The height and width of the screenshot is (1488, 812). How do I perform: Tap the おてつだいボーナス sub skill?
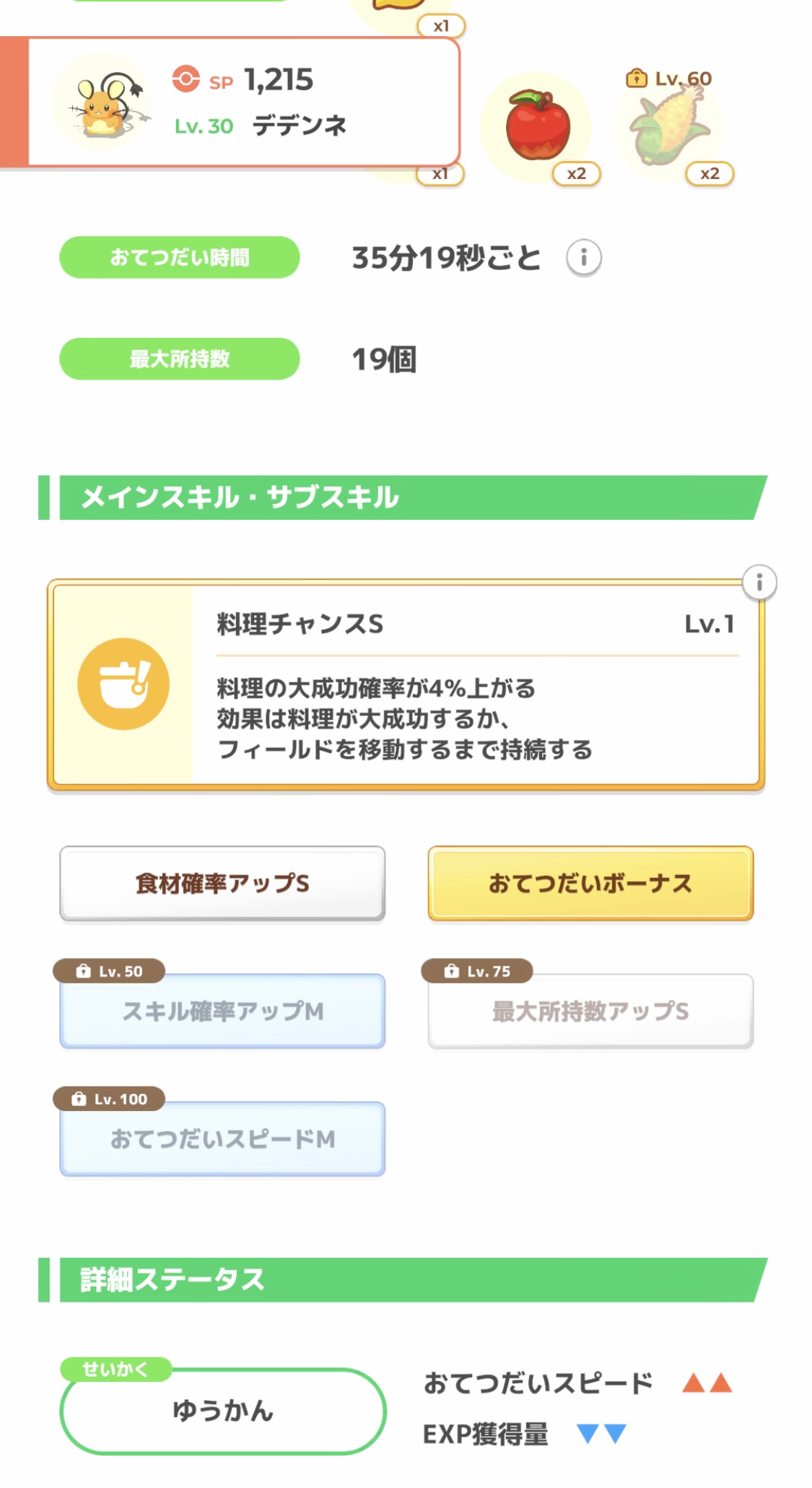click(590, 884)
